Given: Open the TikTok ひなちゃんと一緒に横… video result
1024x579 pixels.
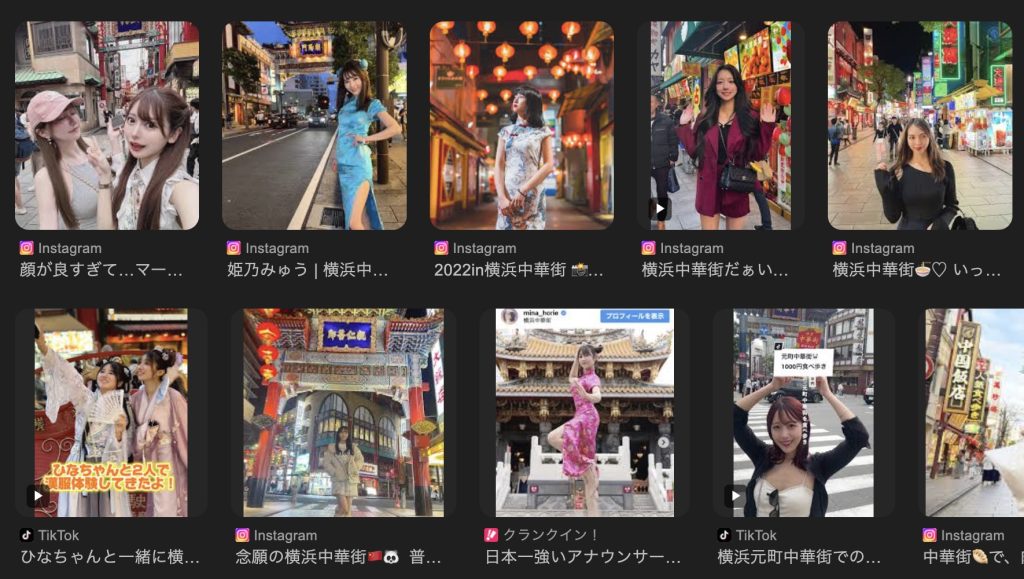Looking at the screenshot, I should click(x=111, y=412).
